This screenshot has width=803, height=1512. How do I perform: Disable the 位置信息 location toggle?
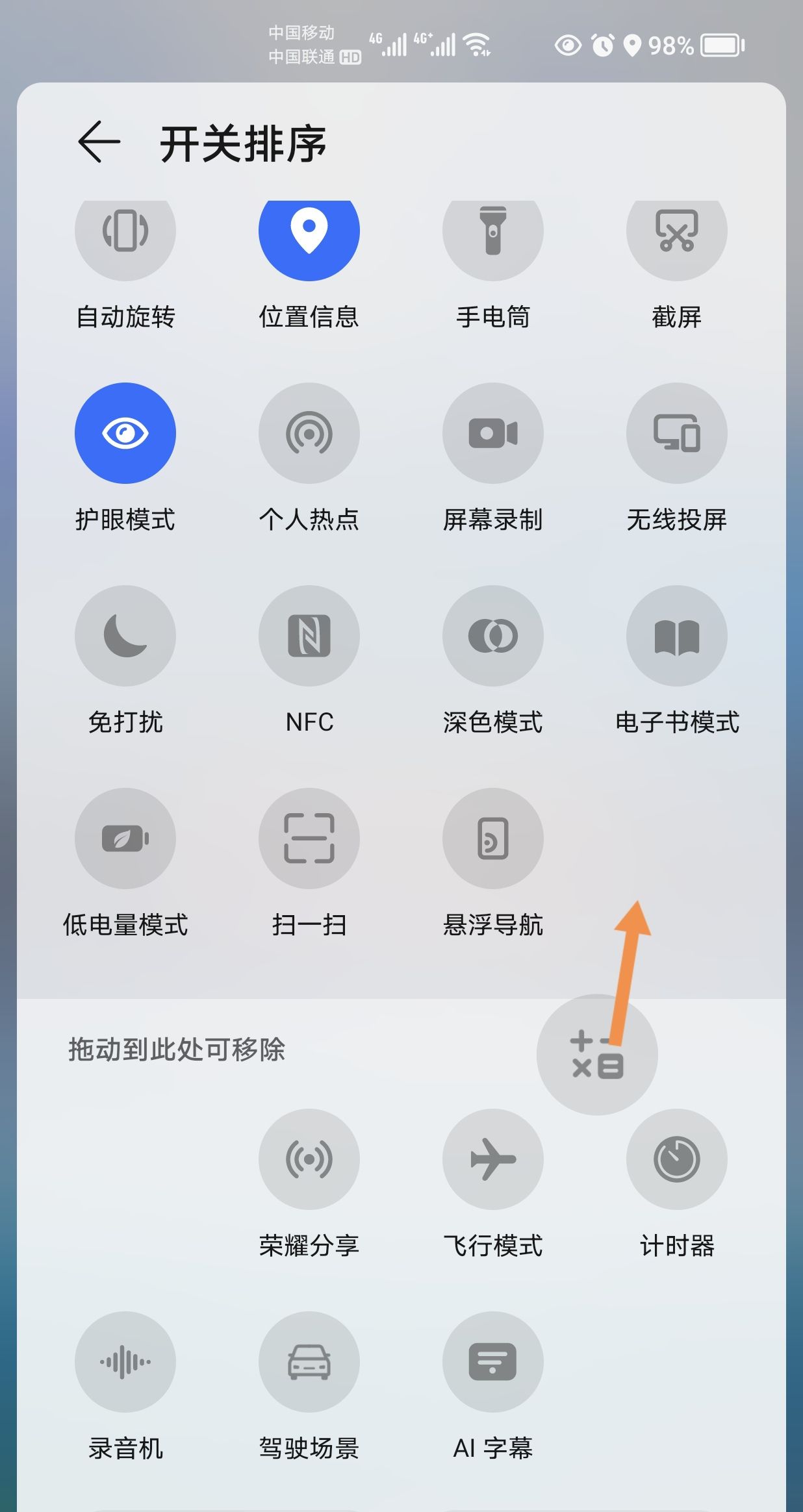click(x=309, y=235)
